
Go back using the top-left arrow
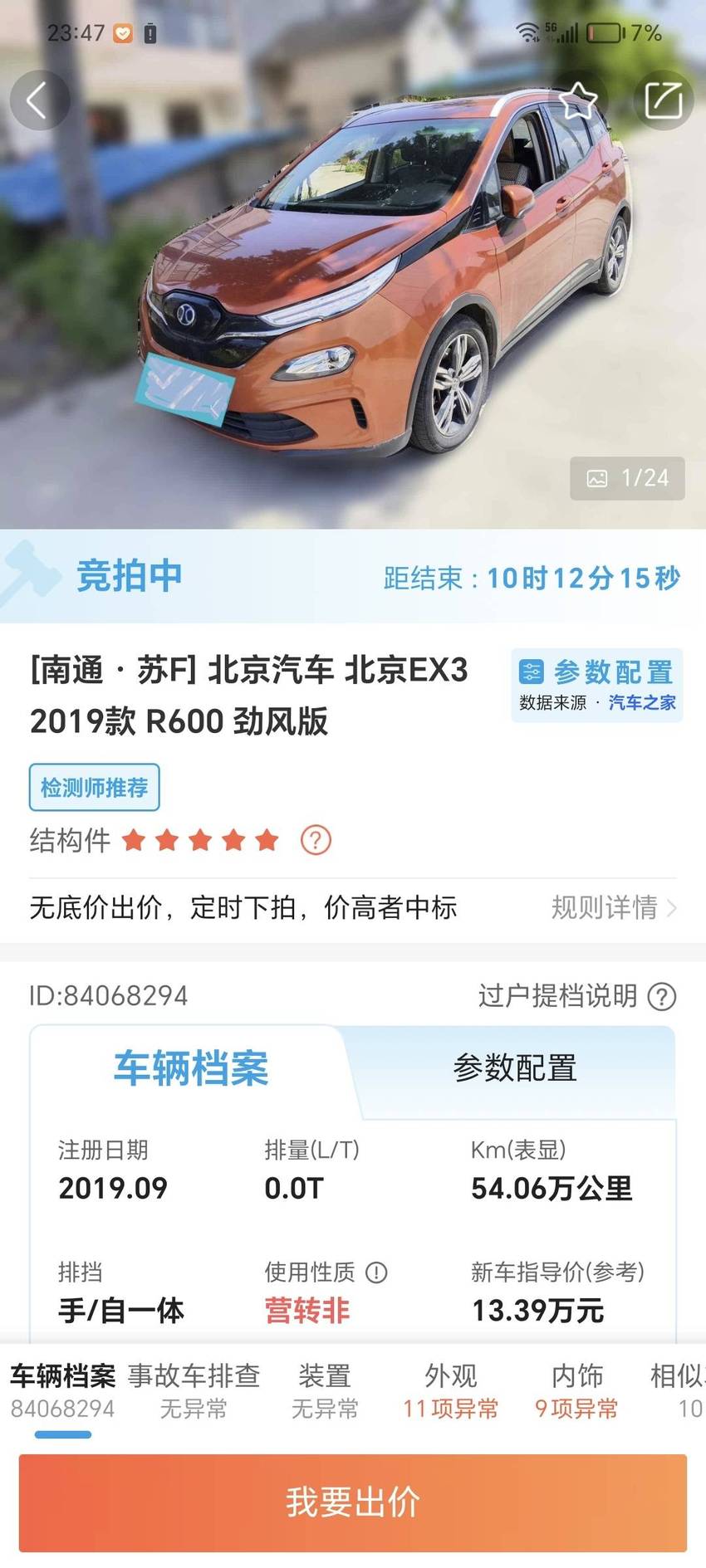tap(38, 100)
